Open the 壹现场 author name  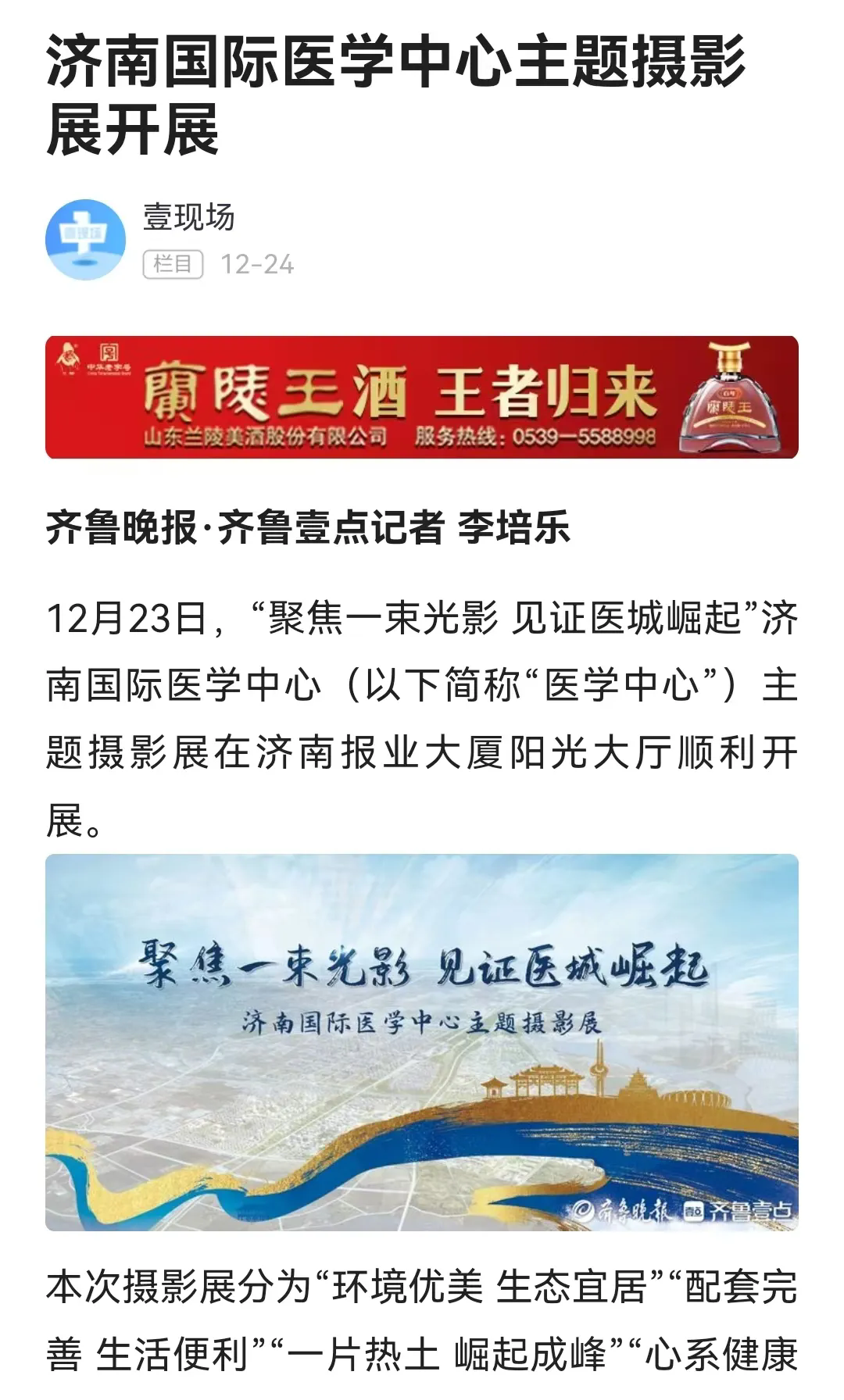coord(188,217)
